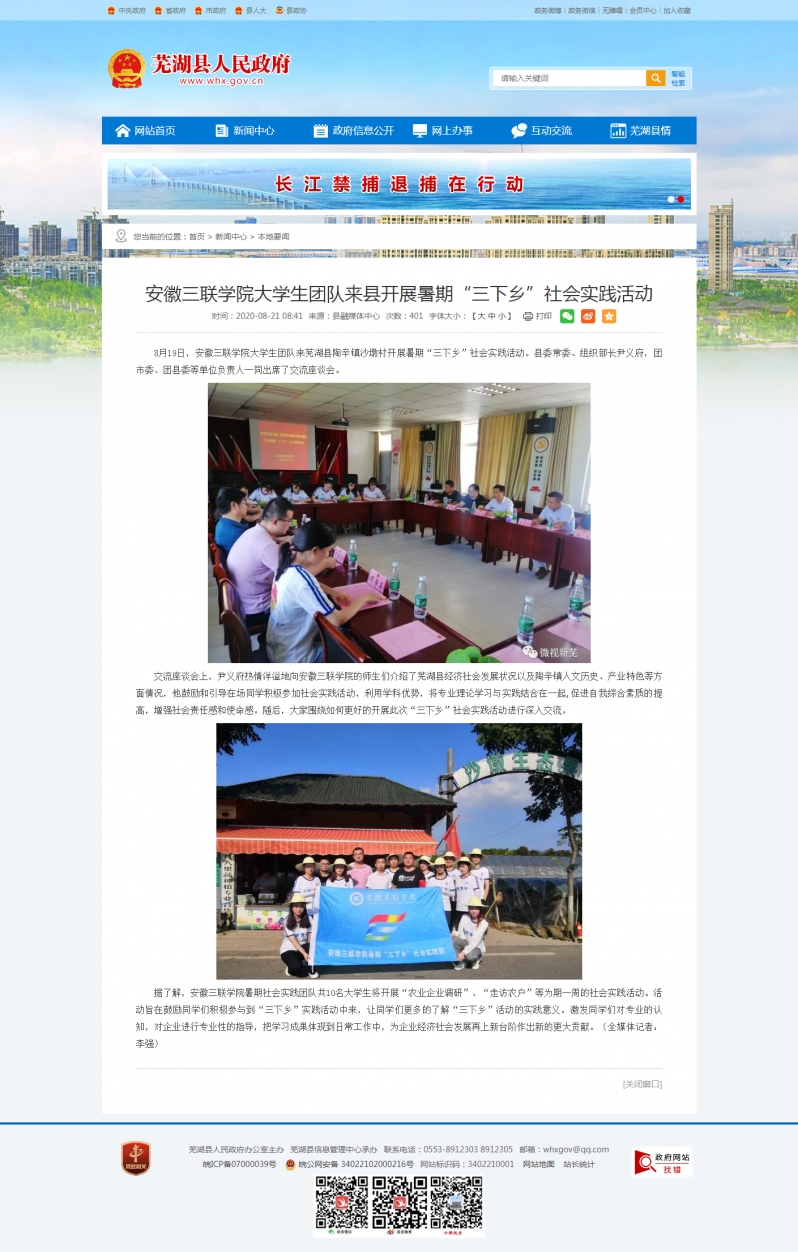Select the 互动交流 navigation item

(x=541, y=131)
